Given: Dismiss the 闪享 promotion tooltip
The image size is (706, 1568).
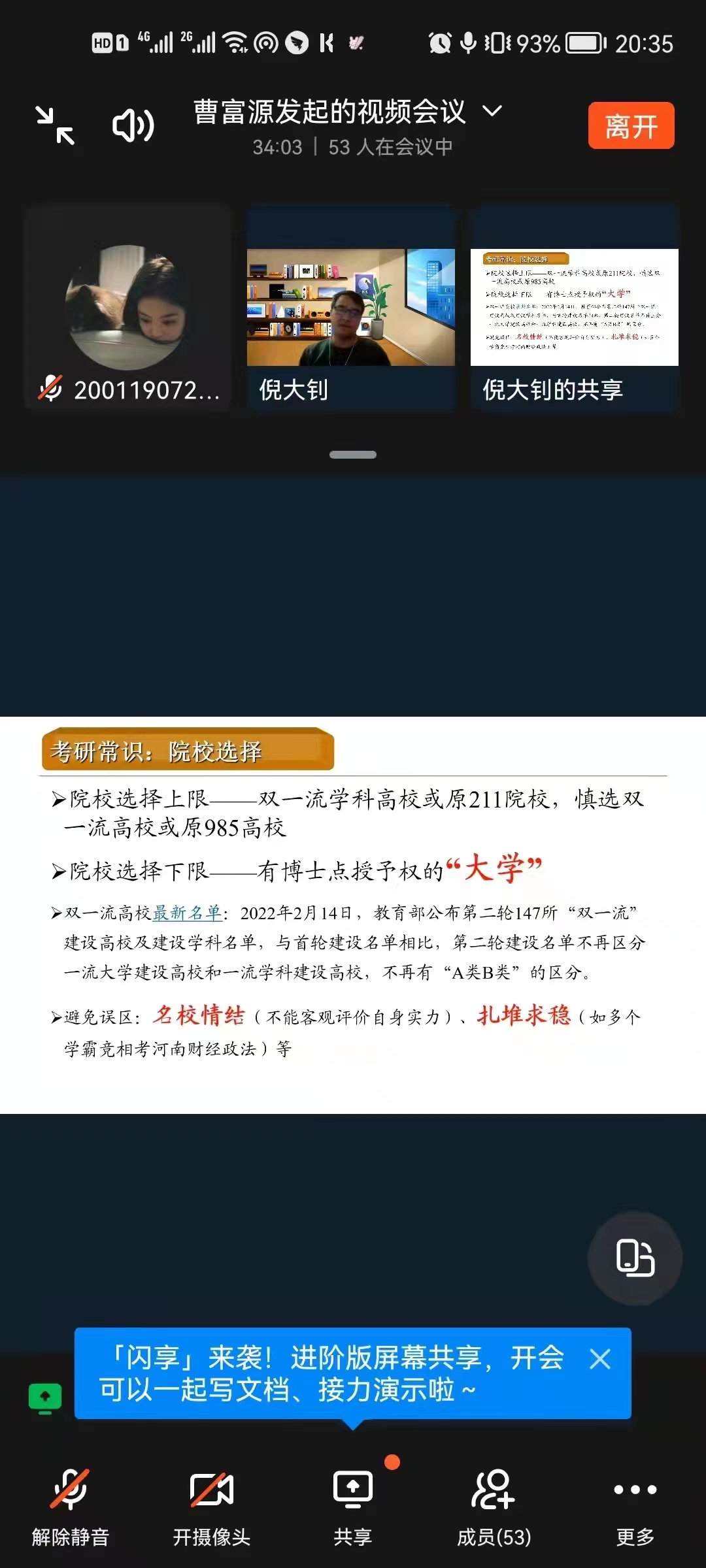Looking at the screenshot, I should (600, 1359).
